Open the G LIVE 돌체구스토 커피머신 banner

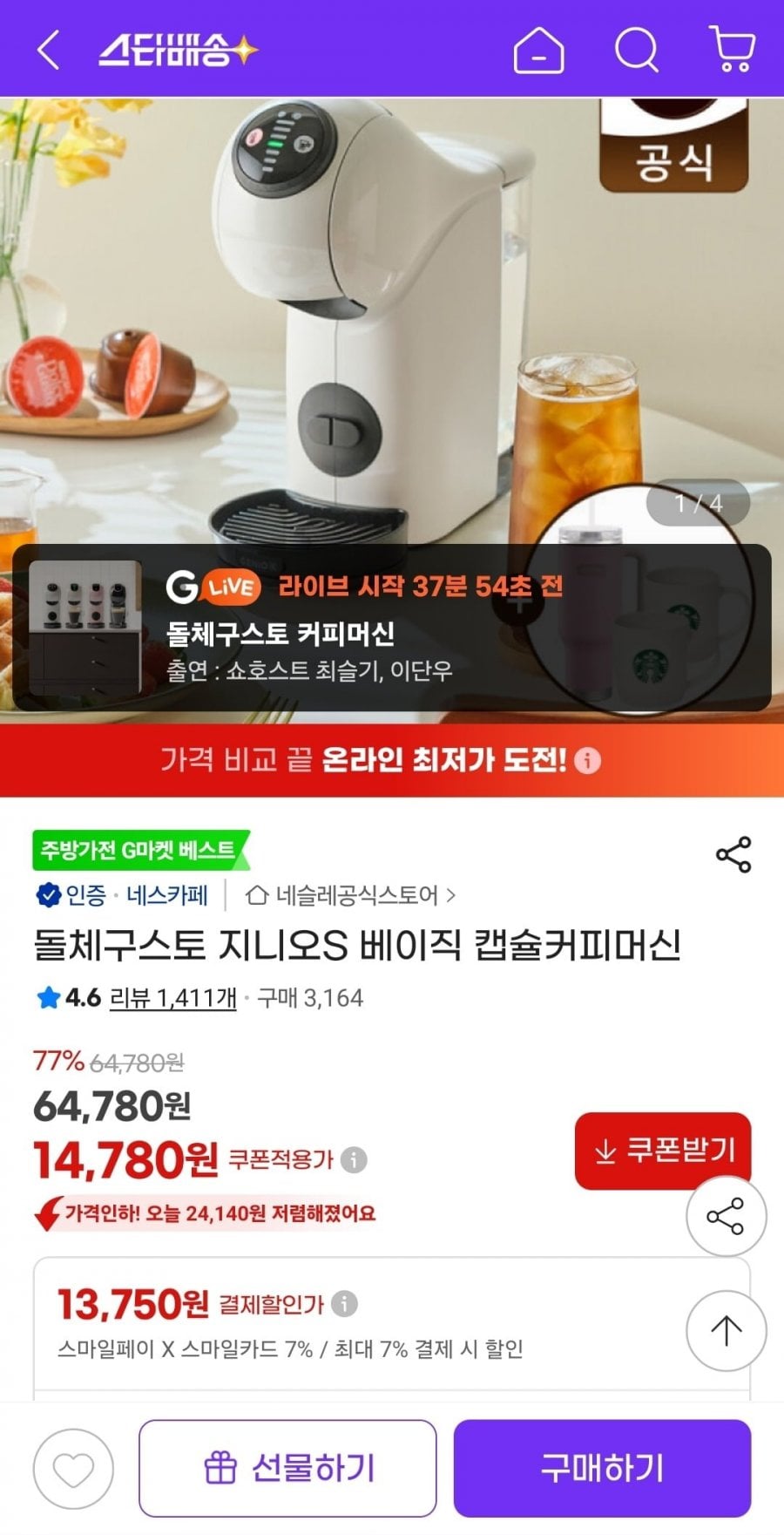pyautogui.click(x=391, y=628)
